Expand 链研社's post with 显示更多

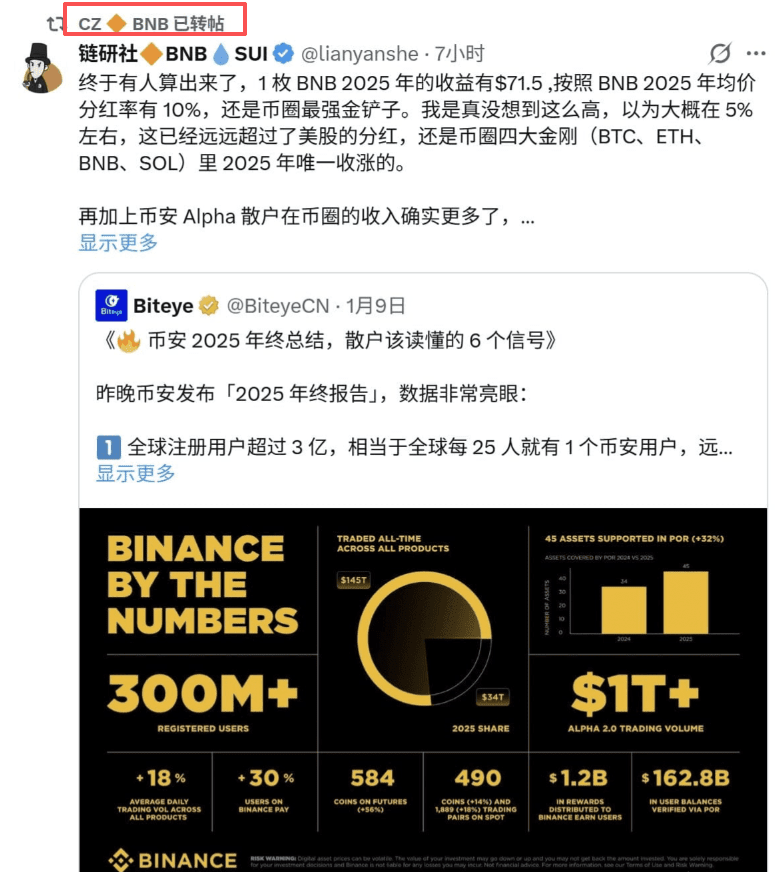click(x=118, y=242)
